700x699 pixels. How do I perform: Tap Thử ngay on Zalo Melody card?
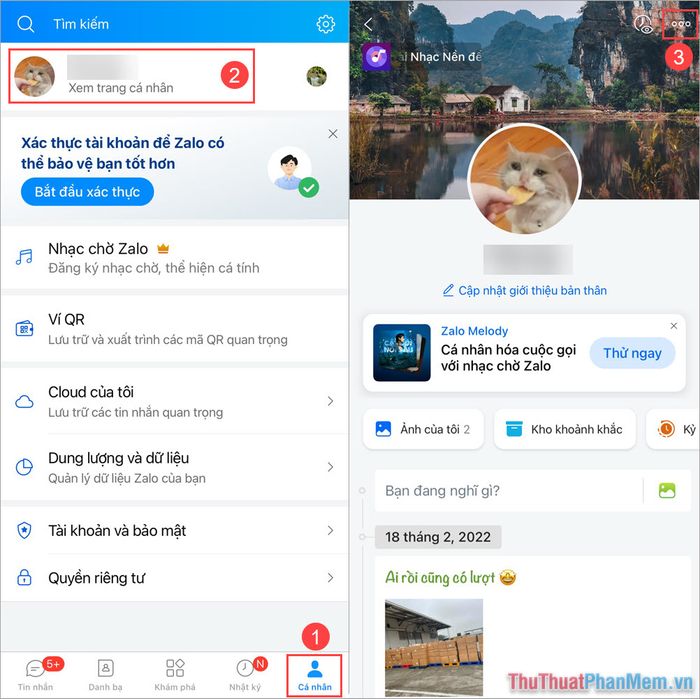click(x=632, y=353)
